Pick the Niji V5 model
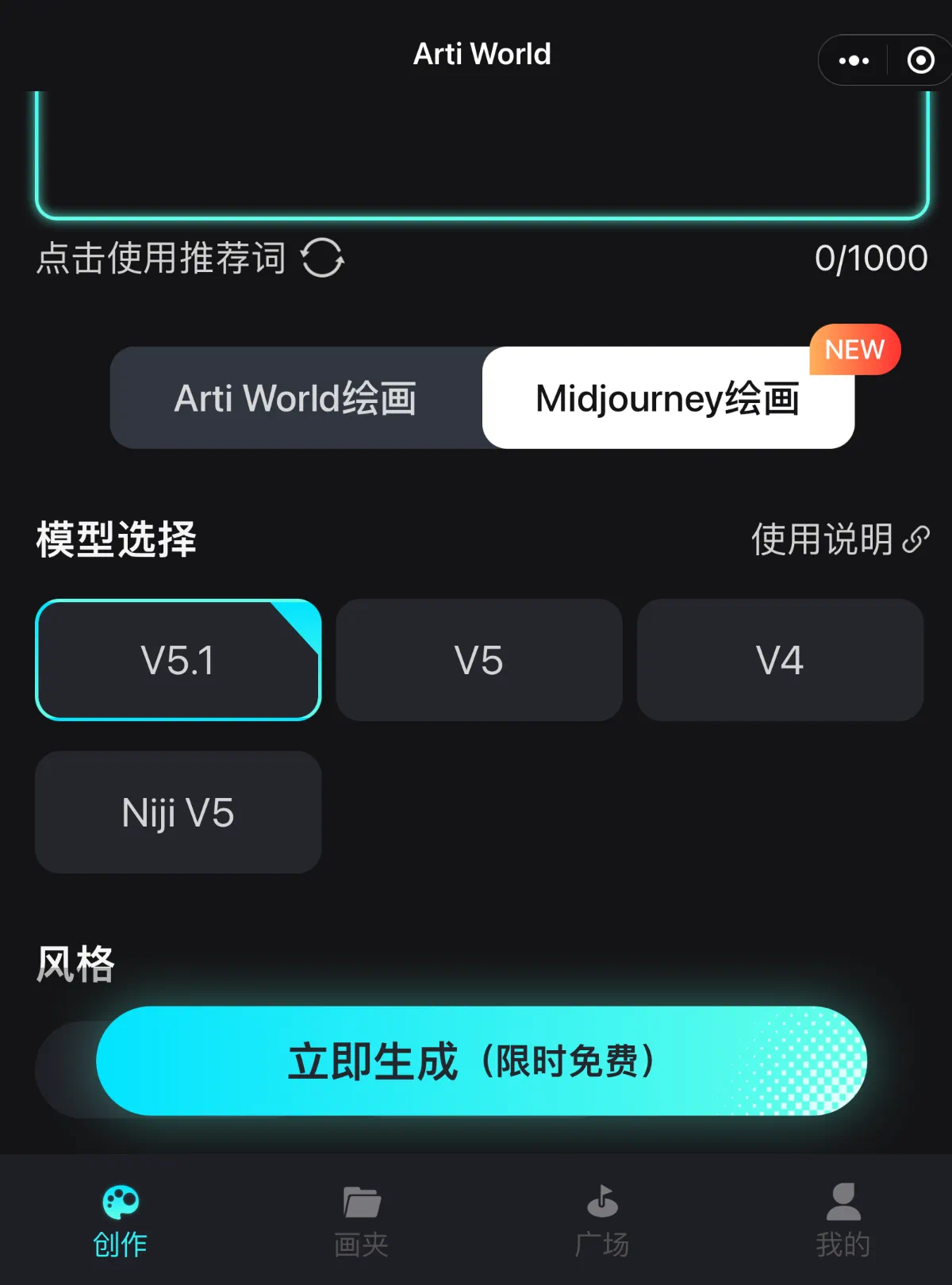The image size is (952, 1285). (178, 812)
